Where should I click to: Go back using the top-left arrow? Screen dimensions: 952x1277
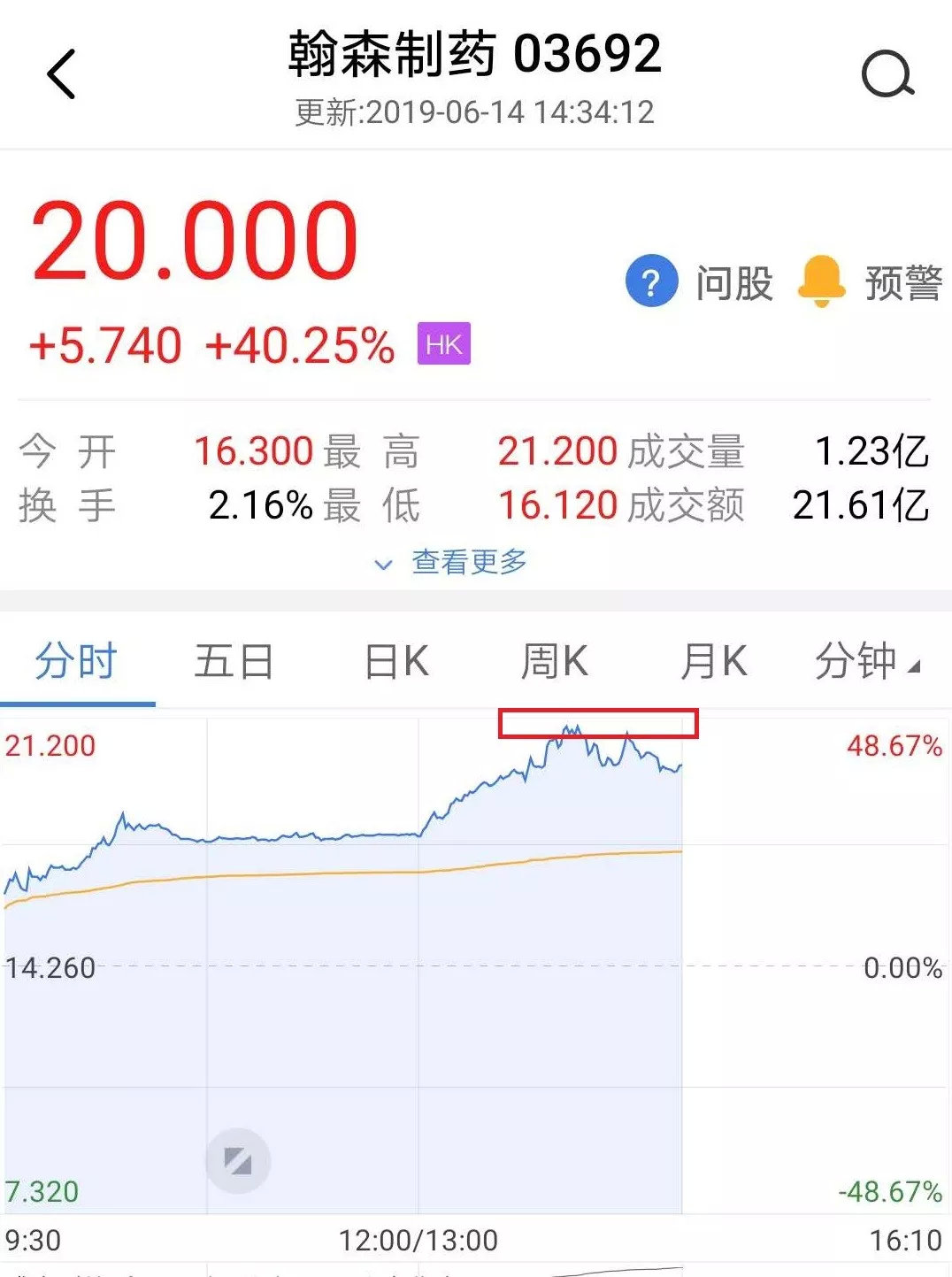(61, 74)
